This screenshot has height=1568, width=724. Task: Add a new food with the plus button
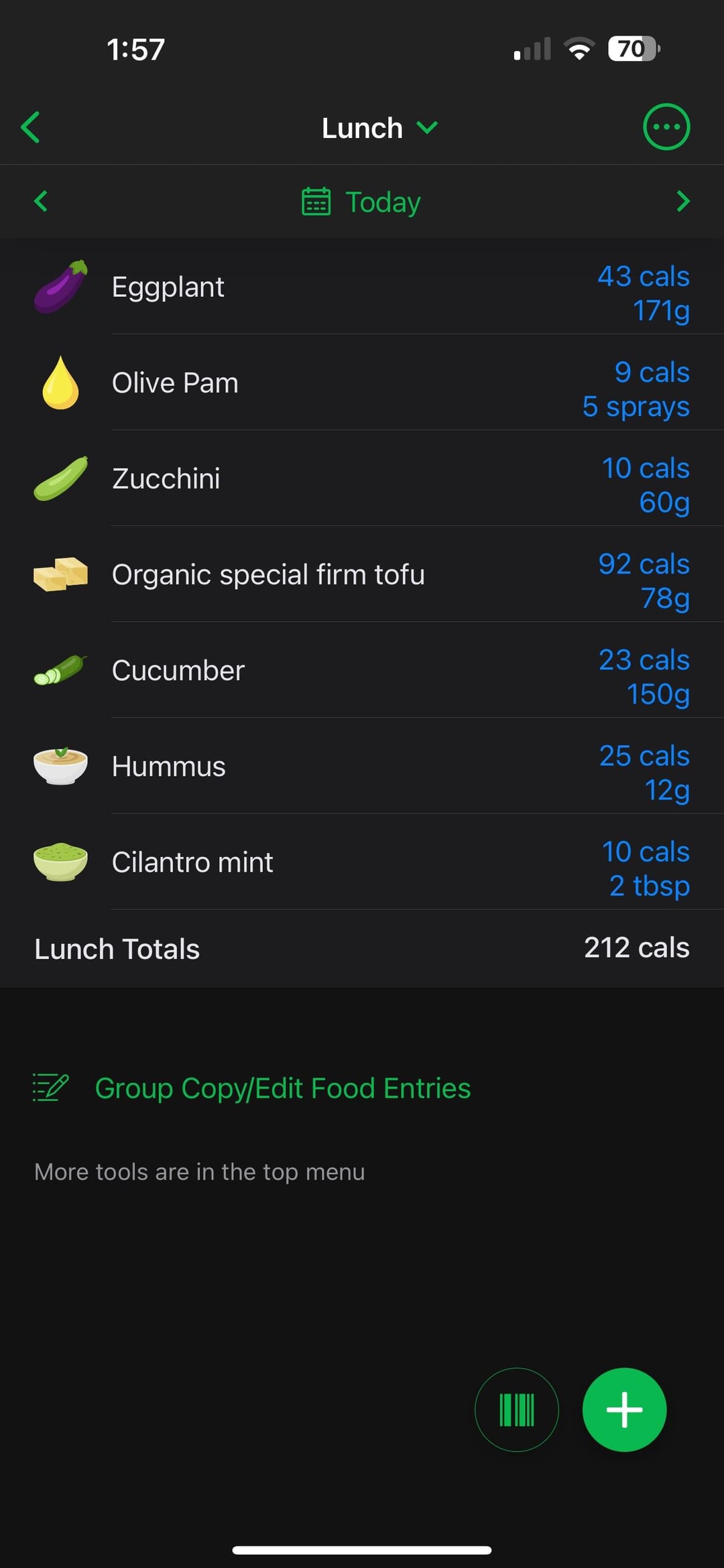click(x=624, y=1410)
